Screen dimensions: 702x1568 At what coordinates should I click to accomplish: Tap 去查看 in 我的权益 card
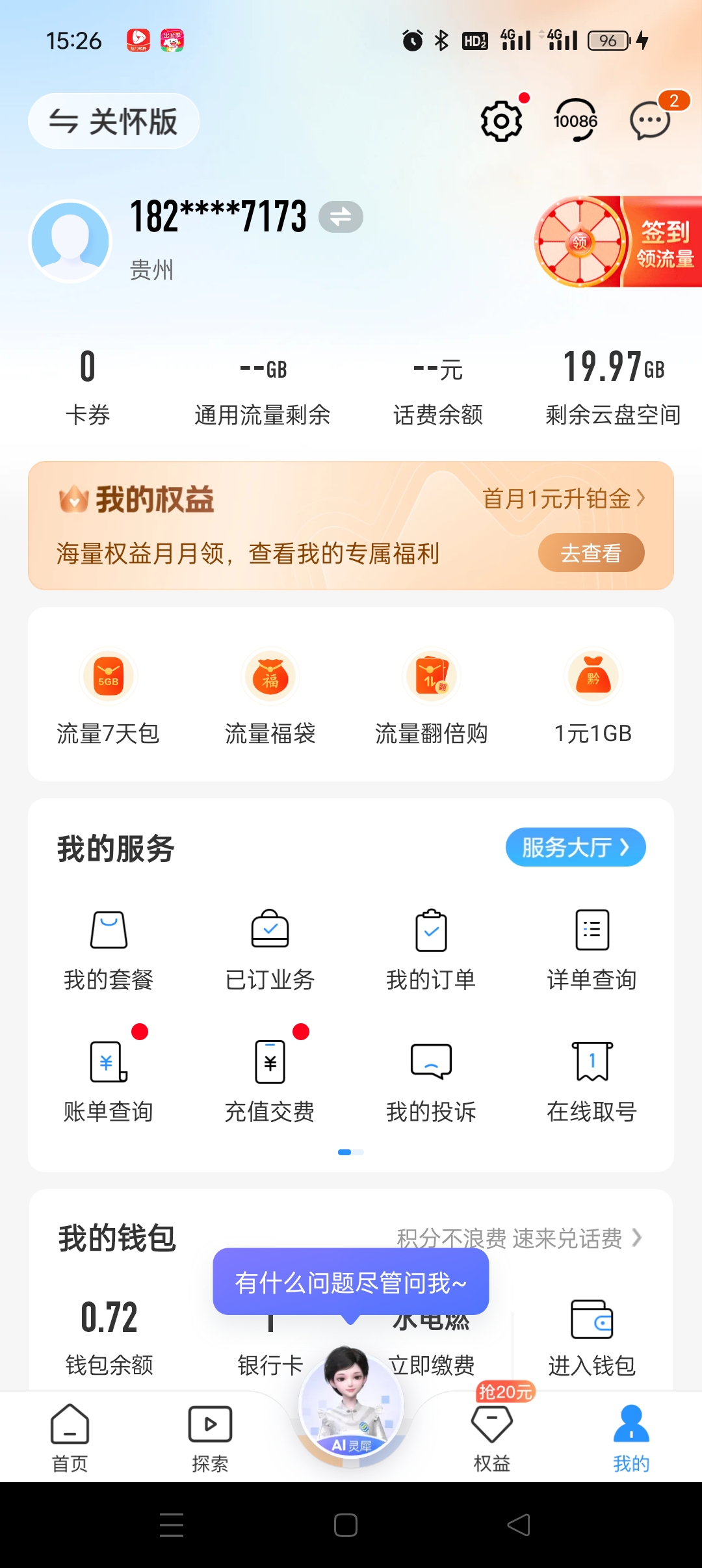click(591, 553)
